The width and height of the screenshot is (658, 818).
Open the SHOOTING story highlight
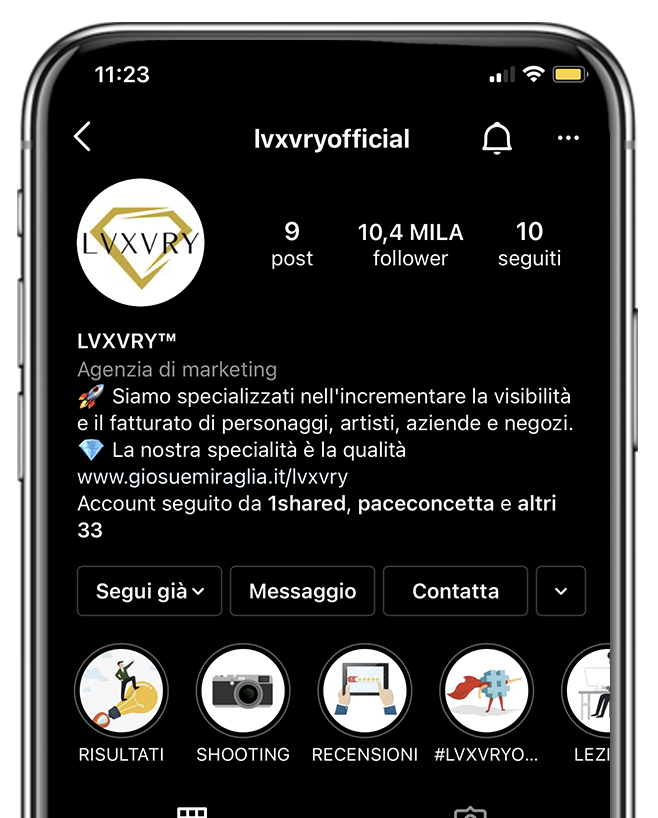point(243,691)
